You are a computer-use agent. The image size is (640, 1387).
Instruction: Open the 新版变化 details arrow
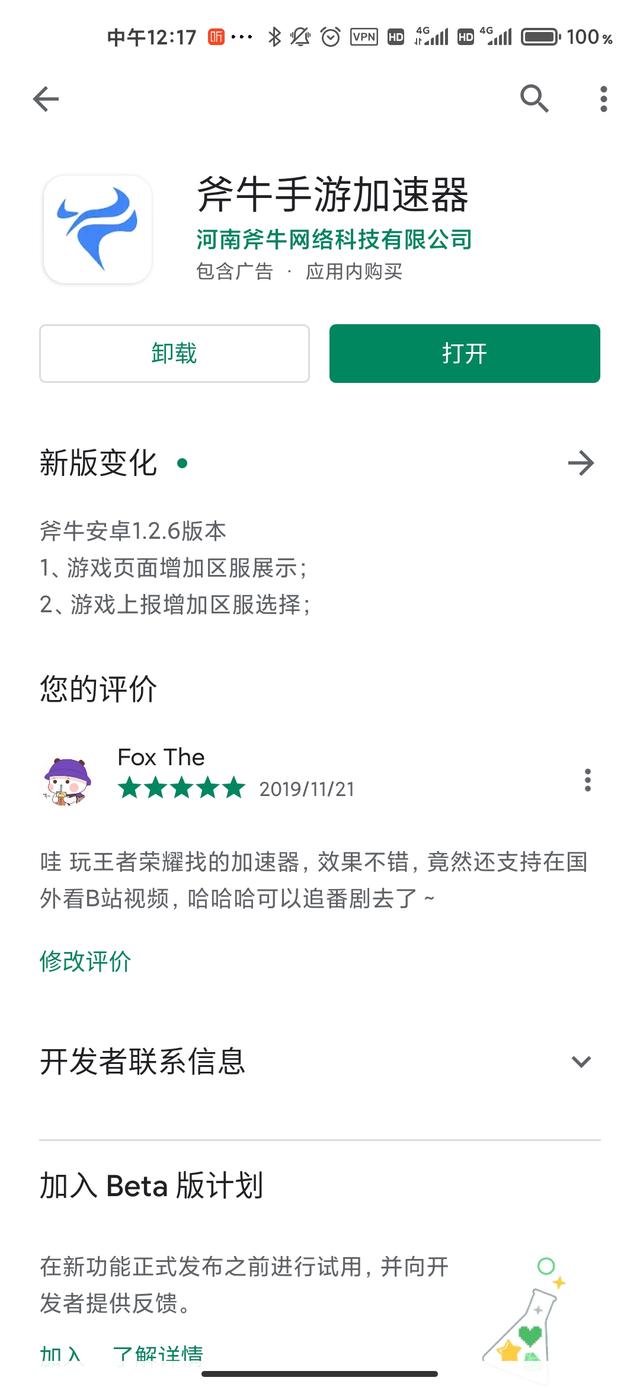580,463
